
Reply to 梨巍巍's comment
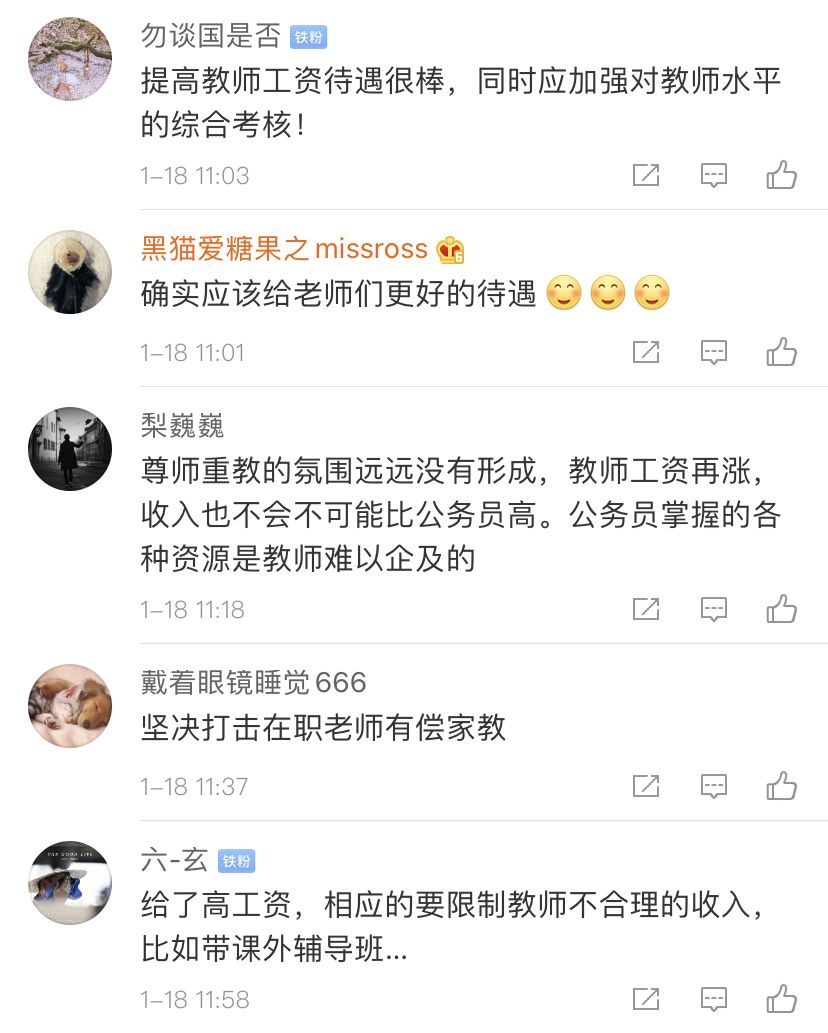coord(713,609)
